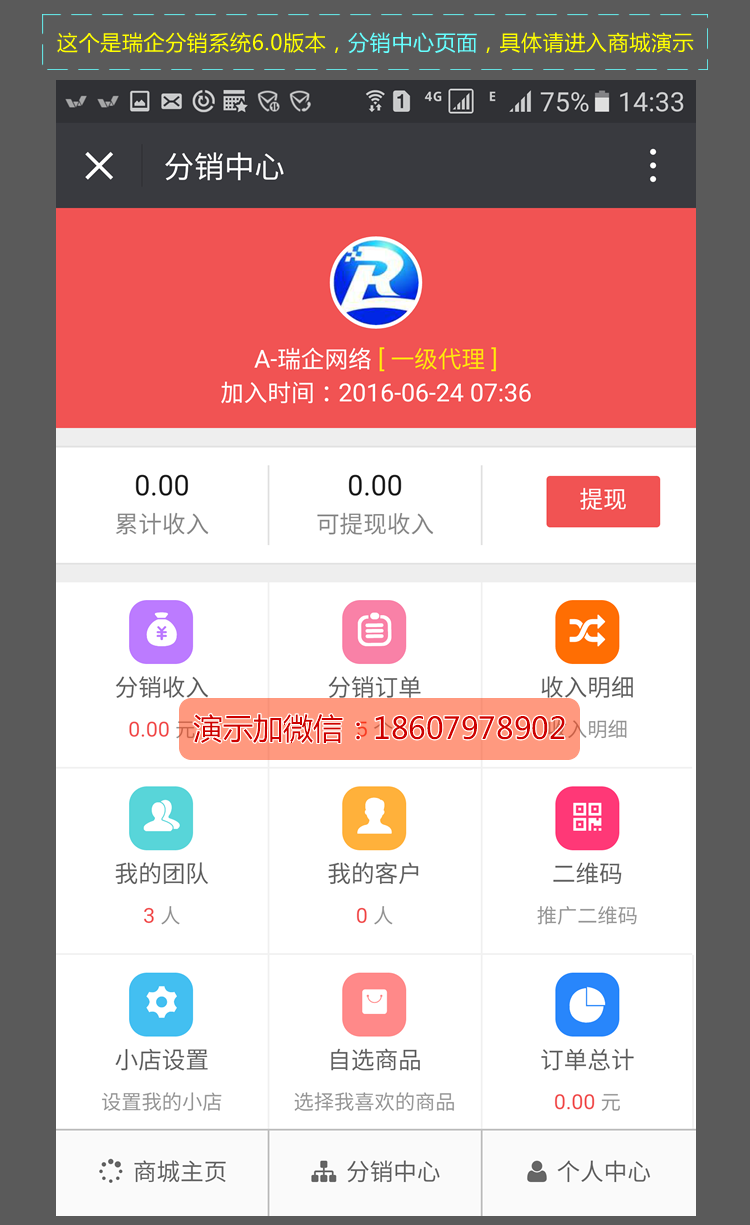This screenshot has height=1225, width=750.
Task: Open 收入明细 income details icon
Action: 587,631
